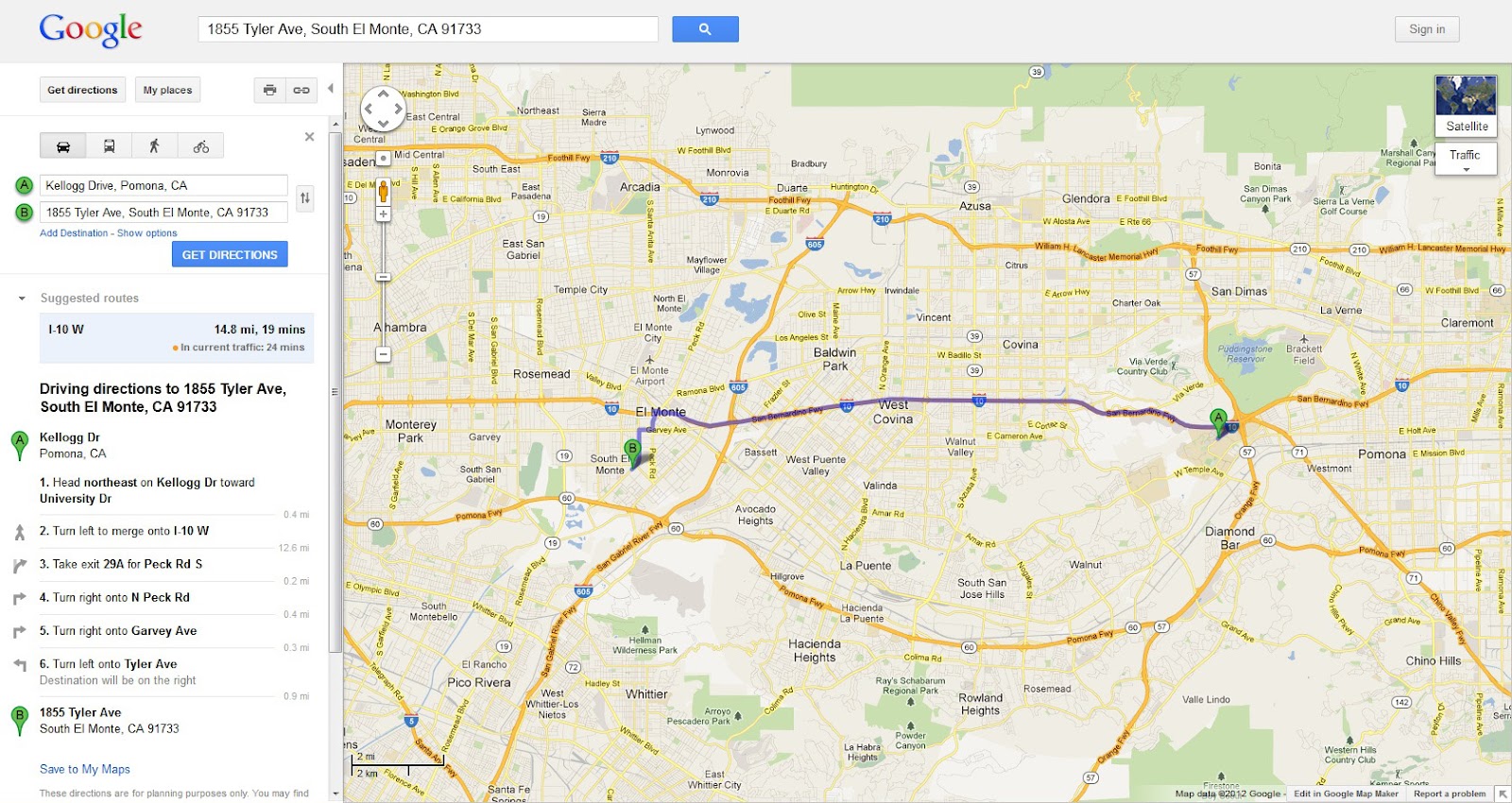Open My places

coord(167,90)
